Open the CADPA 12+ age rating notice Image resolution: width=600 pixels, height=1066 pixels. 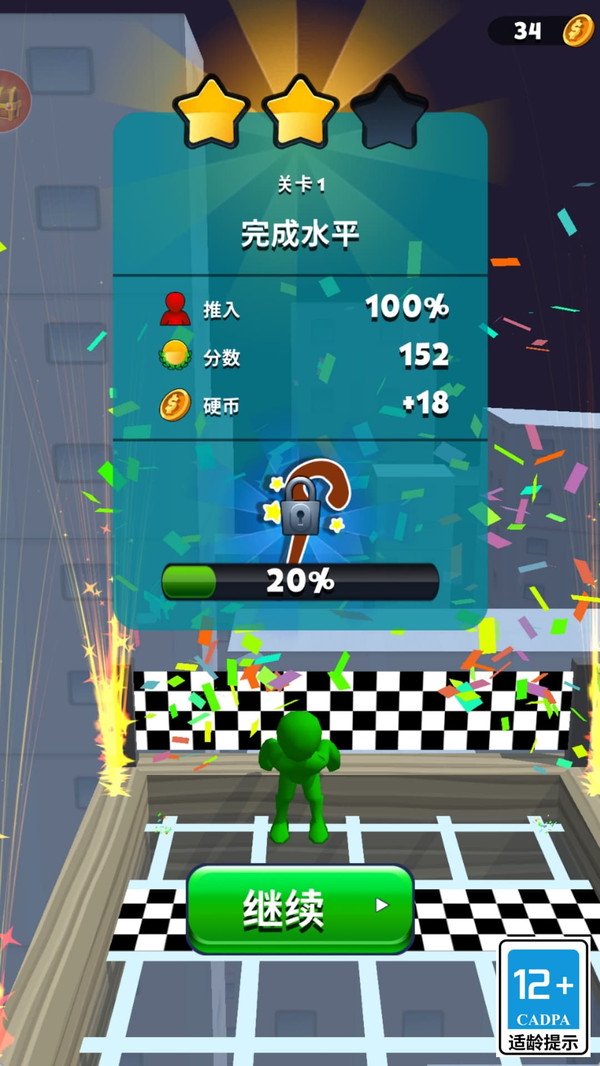[543, 997]
